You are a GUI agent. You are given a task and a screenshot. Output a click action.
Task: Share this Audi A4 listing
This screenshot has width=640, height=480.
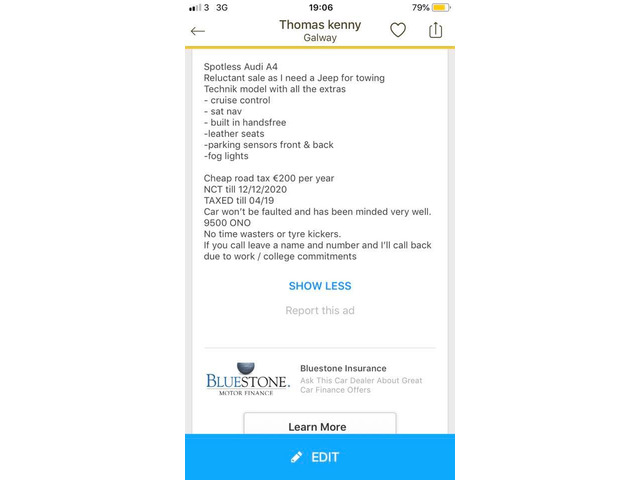(435, 30)
